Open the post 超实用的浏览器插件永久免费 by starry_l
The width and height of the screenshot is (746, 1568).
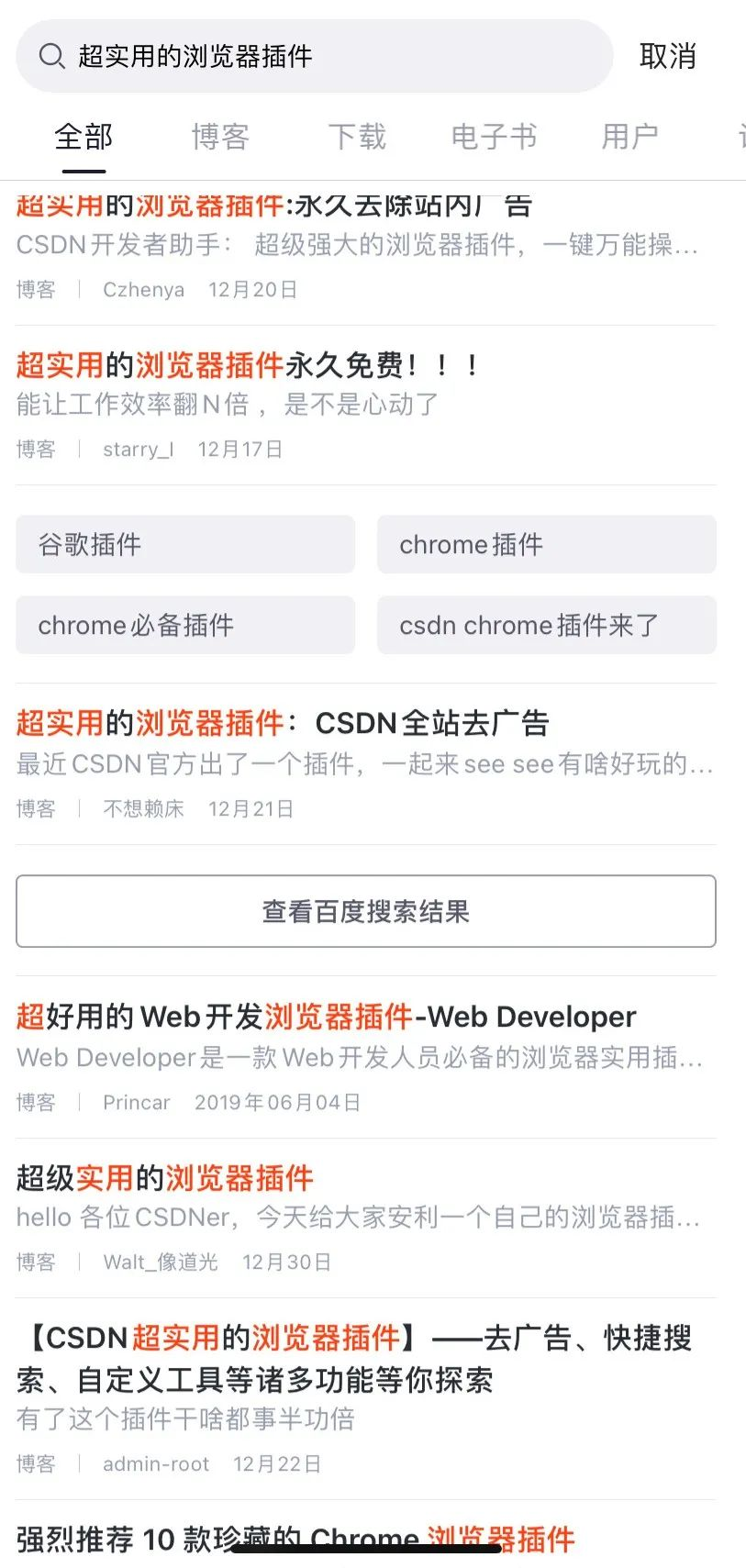coord(365,406)
